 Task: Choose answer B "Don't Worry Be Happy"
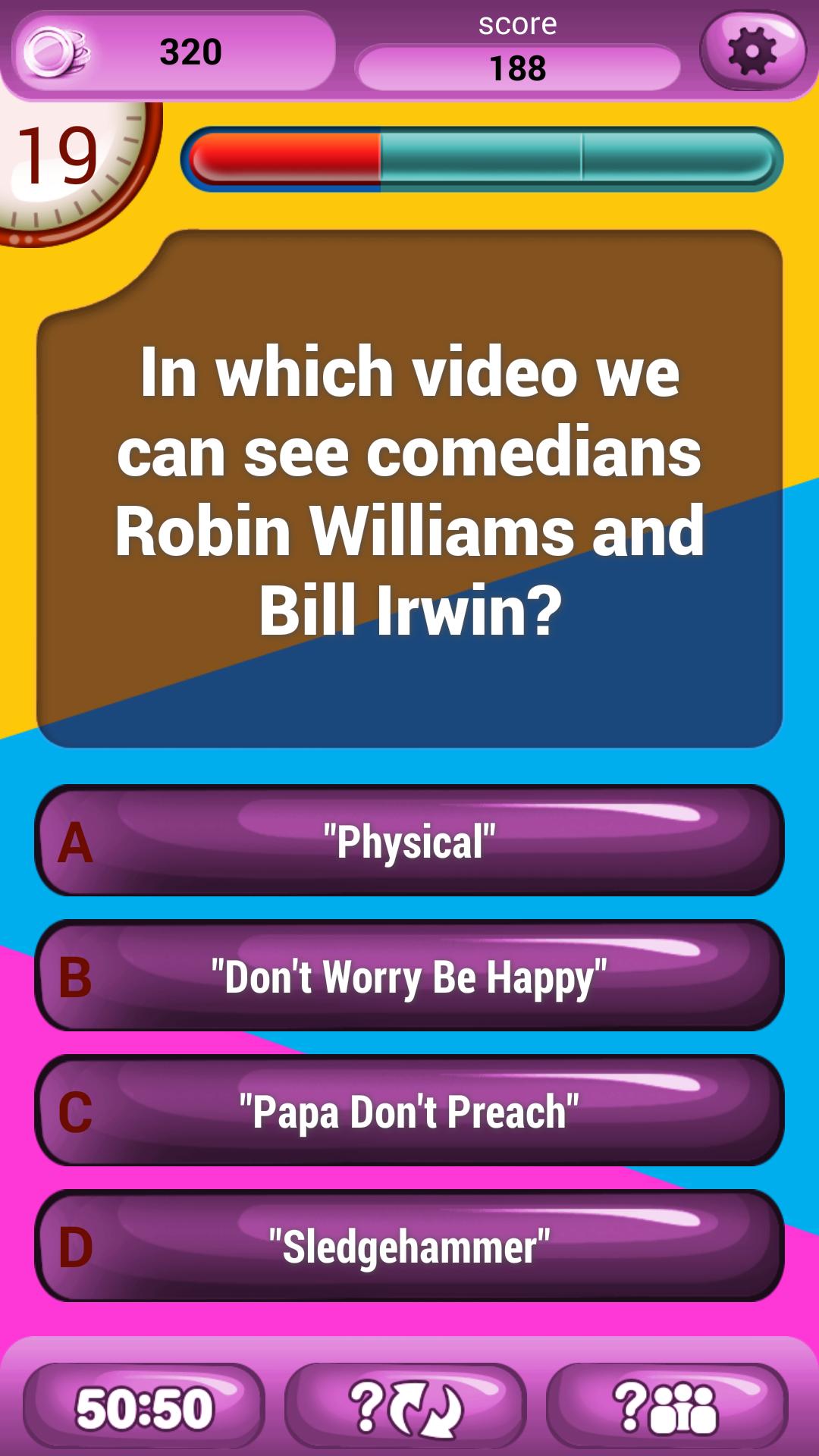click(x=409, y=977)
